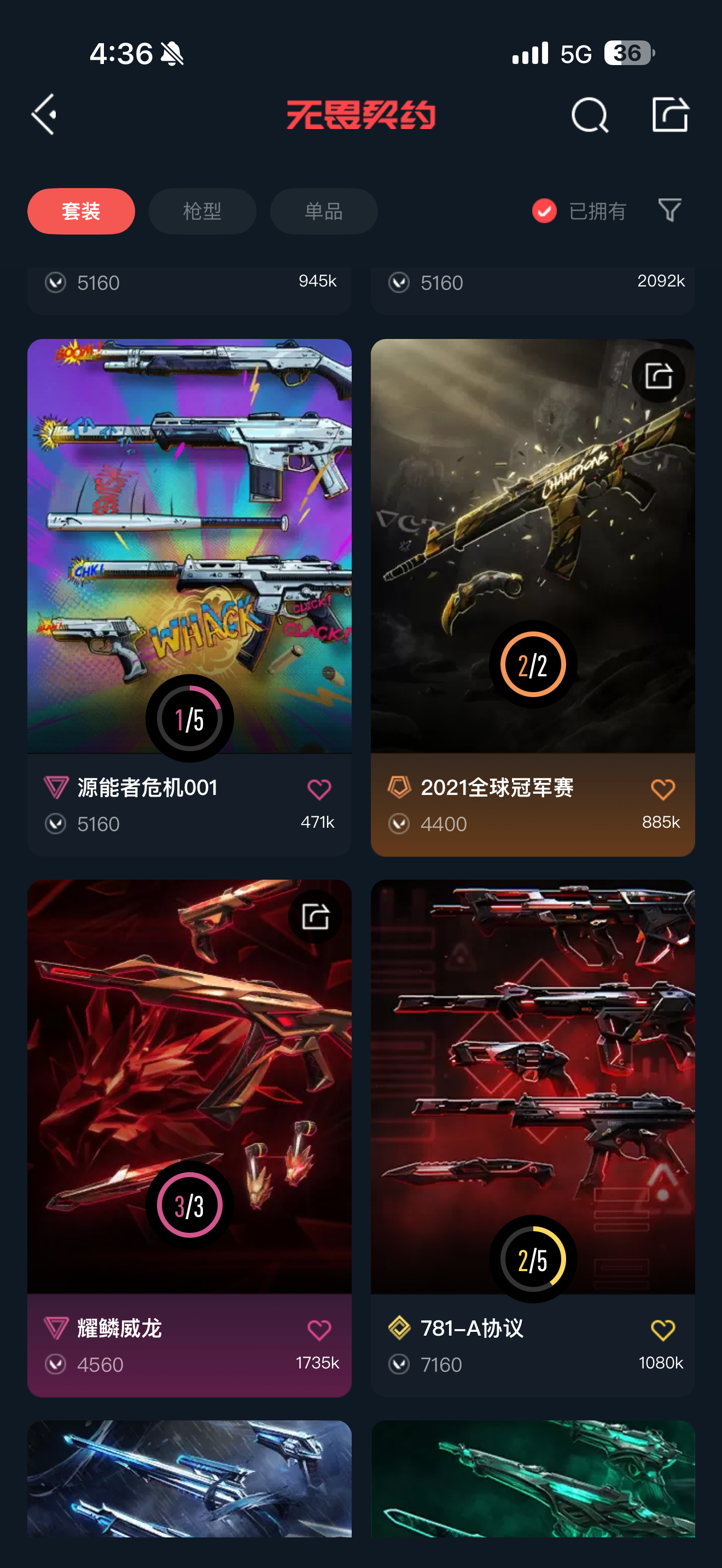Like the 耀鳞威龙 bundle
This screenshot has width=722, height=1568.
point(319,1330)
